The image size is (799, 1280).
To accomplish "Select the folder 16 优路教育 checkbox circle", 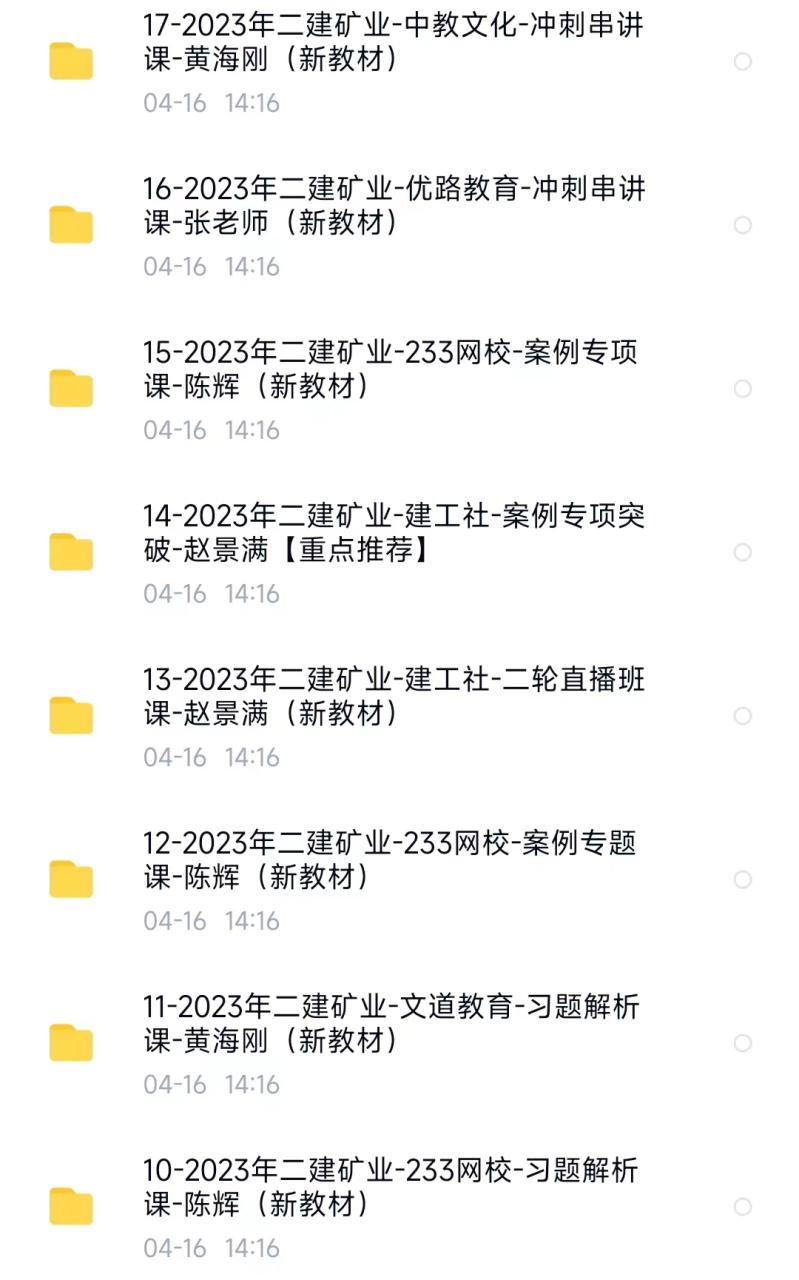I will (743, 225).
